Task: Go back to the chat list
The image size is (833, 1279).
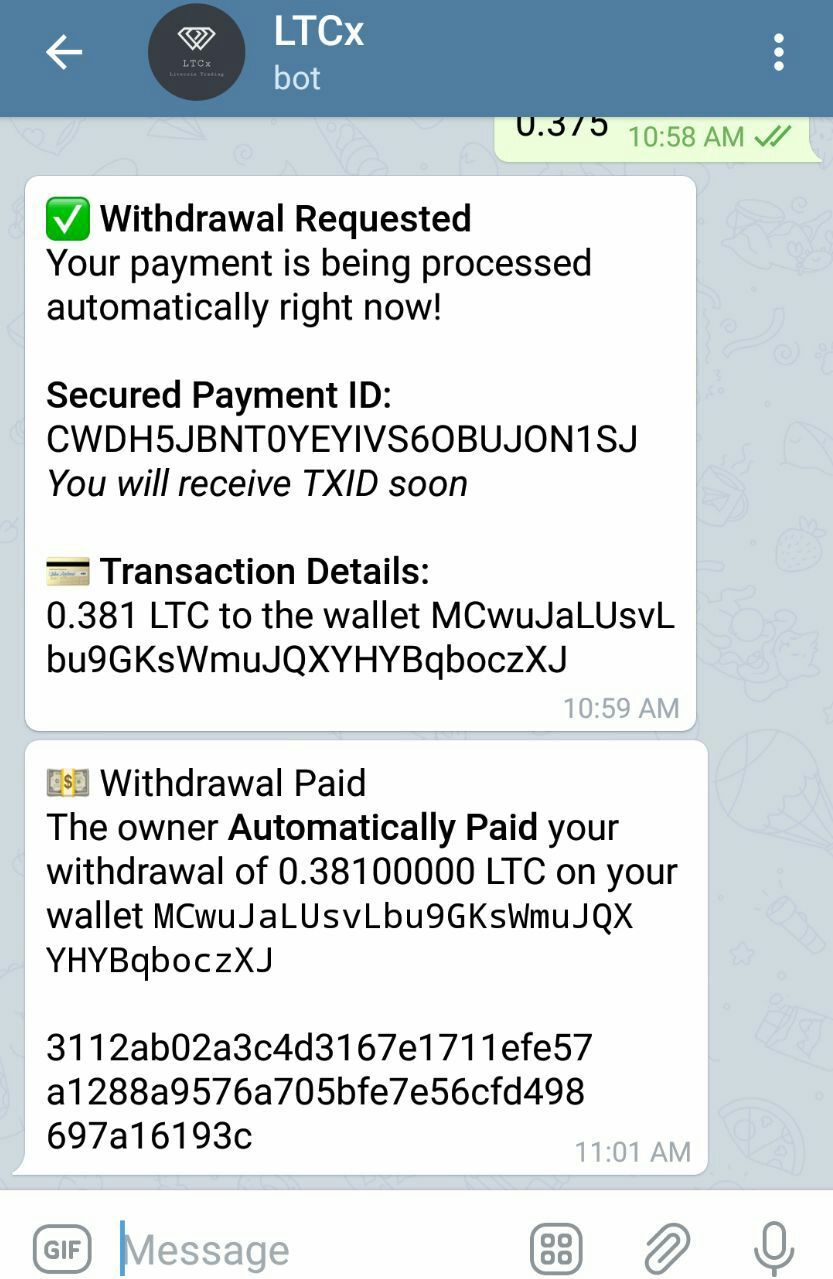Action: click(64, 53)
